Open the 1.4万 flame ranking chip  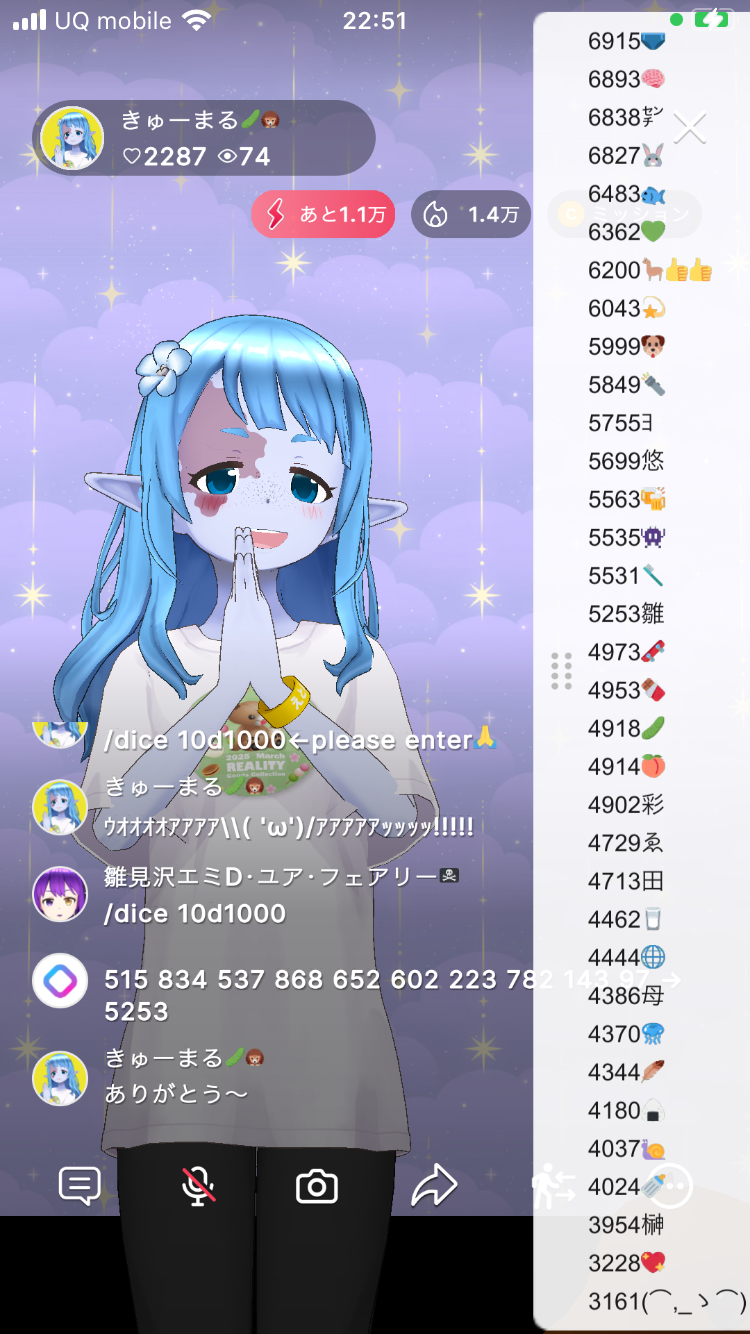[x=471, y=214]
